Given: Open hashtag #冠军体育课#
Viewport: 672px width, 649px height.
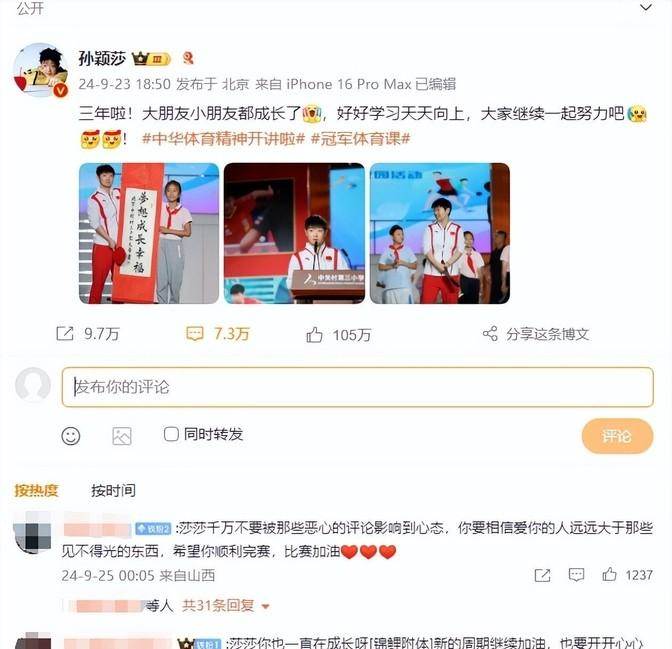Looking at the screenshot, I should 361,138.
